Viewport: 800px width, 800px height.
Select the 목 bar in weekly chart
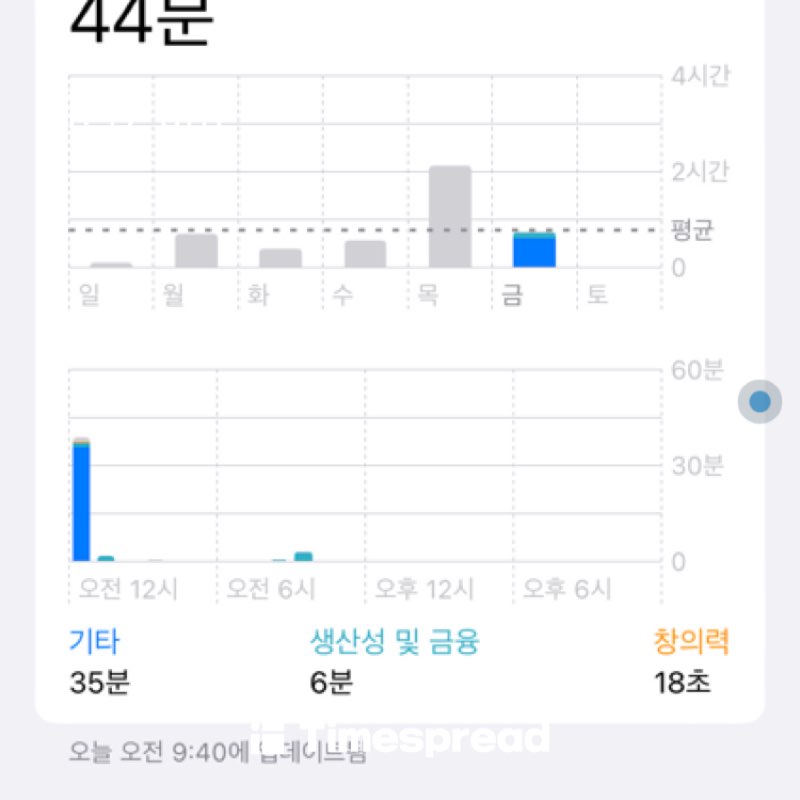(450, 217)
